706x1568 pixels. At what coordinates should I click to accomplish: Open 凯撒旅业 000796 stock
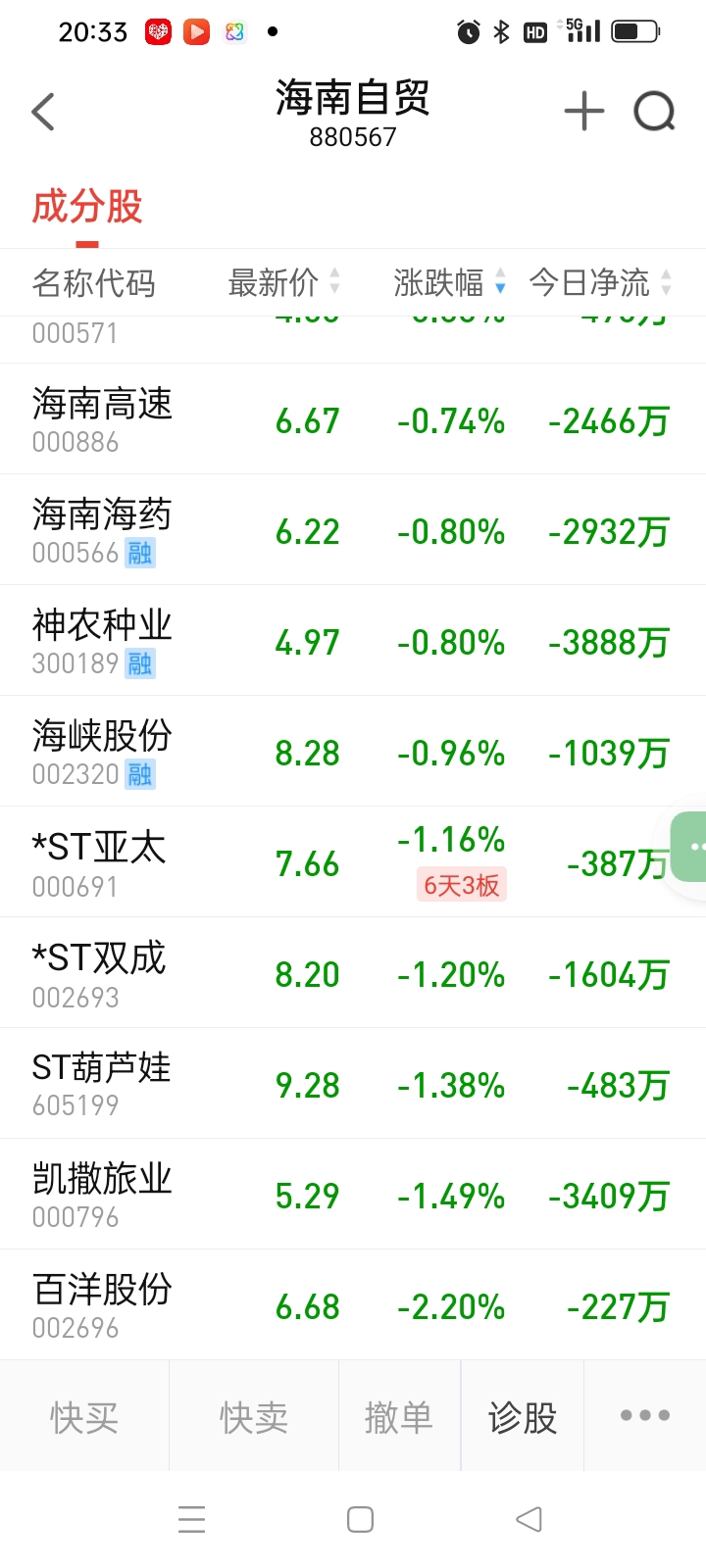point(353,1195)
